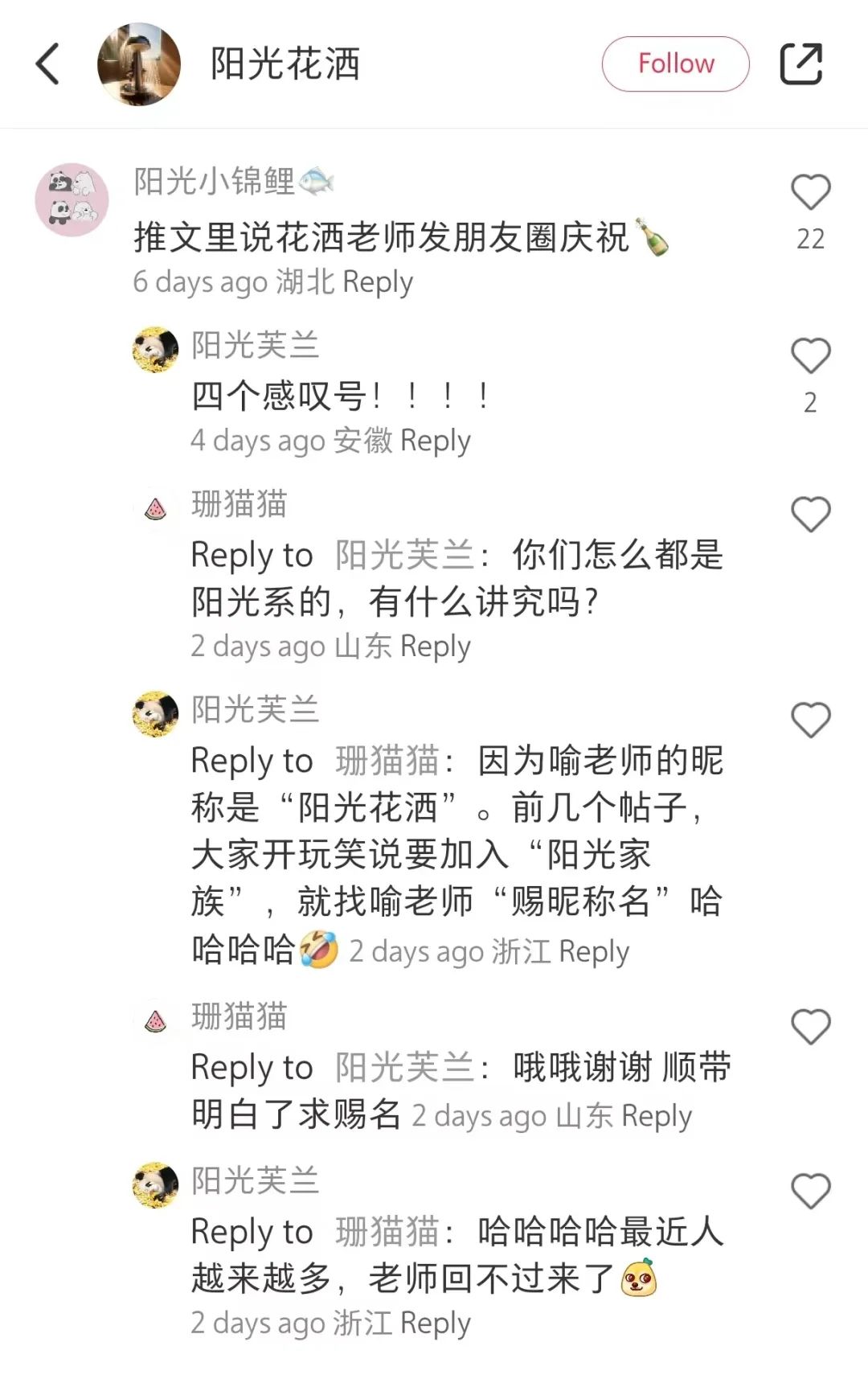Like the comment explaining 阳光家族
The height and width of the screenshot is (1375, 868).
pos(810,720)
